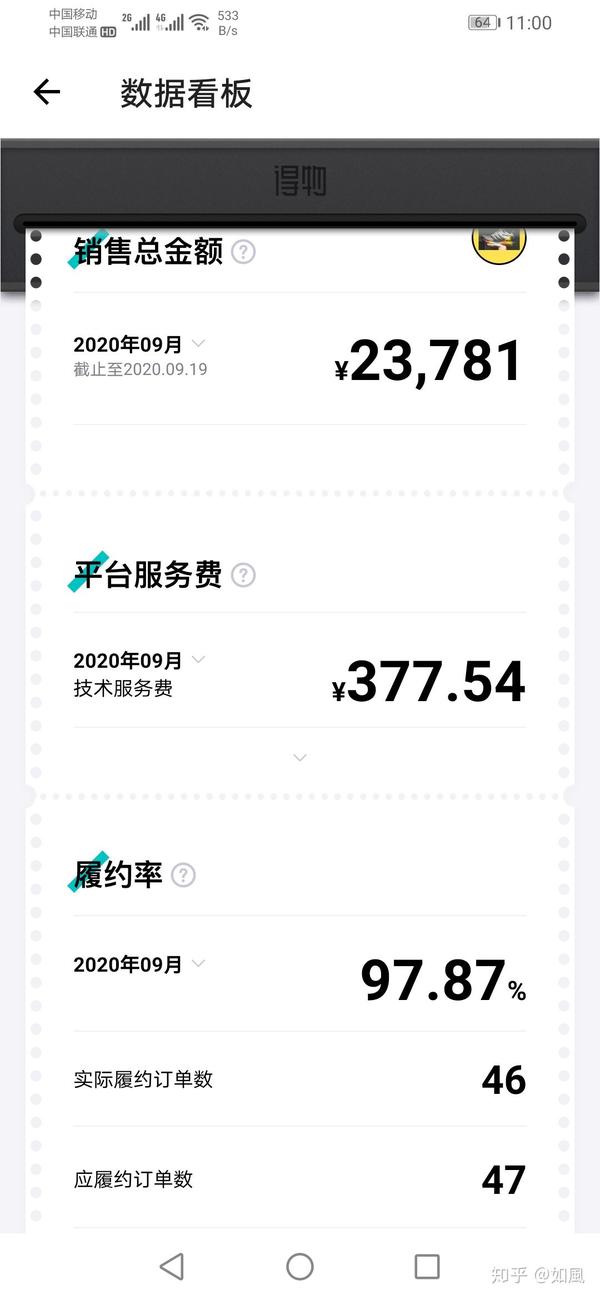The image size is (600, 1300).
Task: Expand platform service fee details chevron
Action: 300,758
